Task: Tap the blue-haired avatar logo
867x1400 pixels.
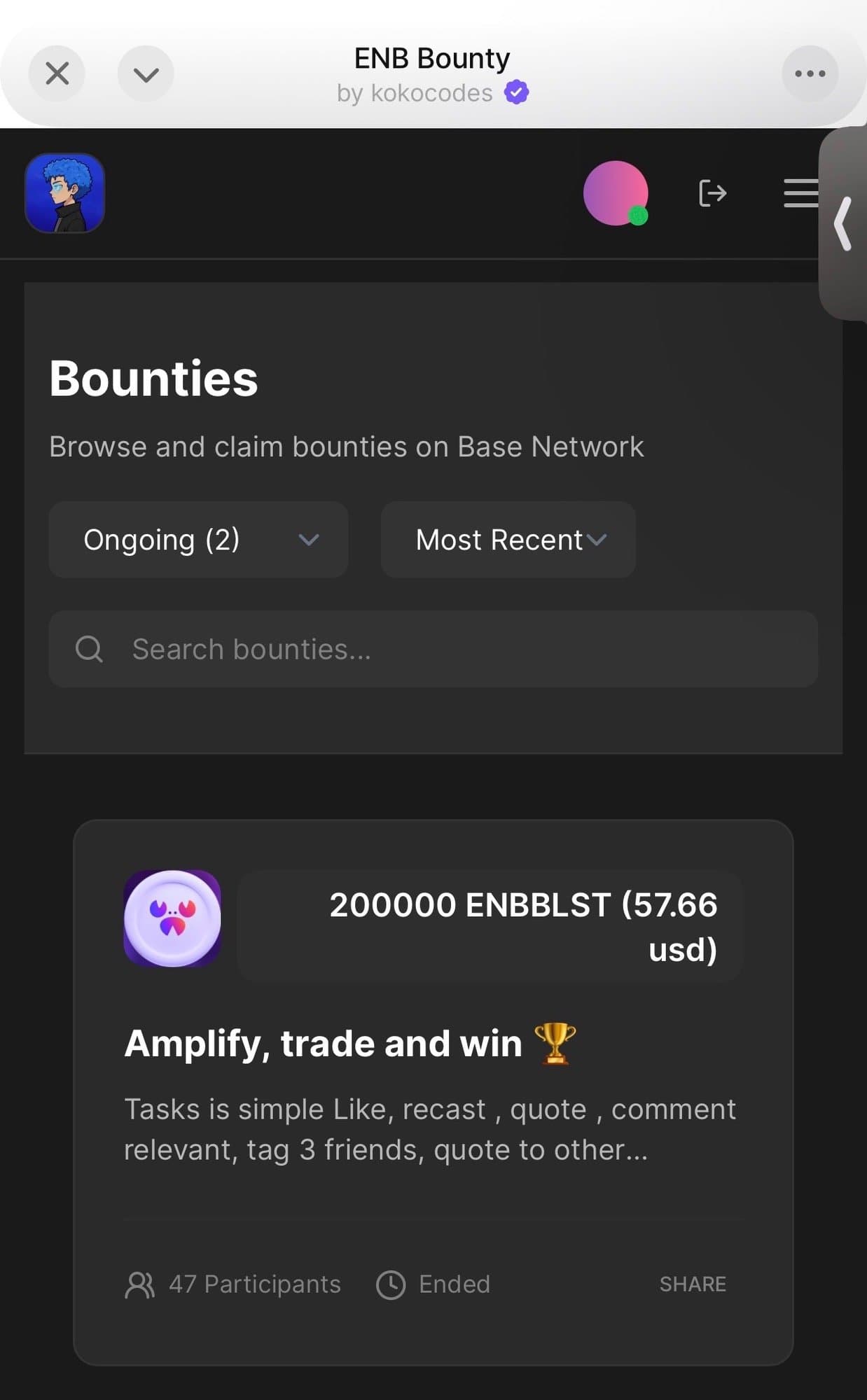Action: [65, 193]
